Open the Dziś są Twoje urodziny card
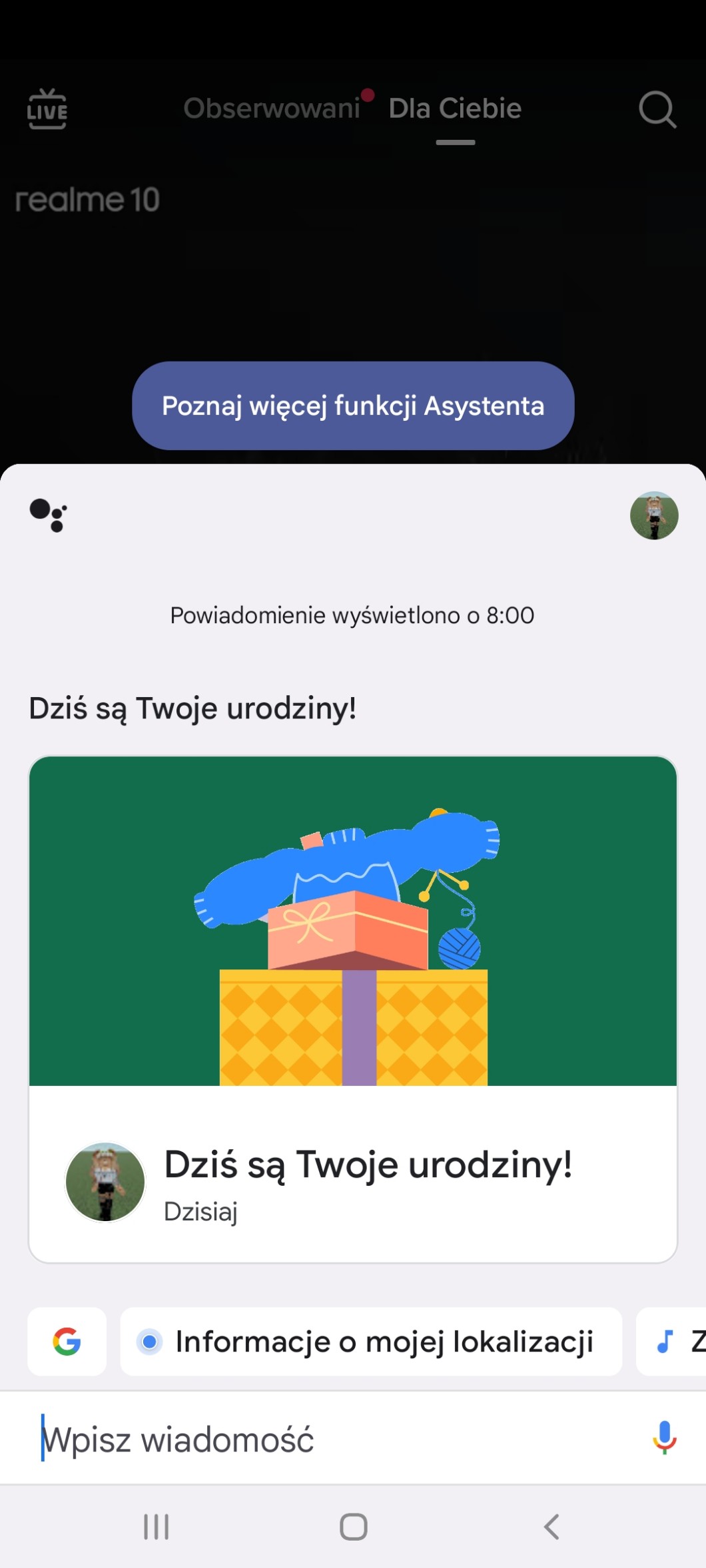The height and width of the screenshot is (1568, 706). pos(353,1009)
